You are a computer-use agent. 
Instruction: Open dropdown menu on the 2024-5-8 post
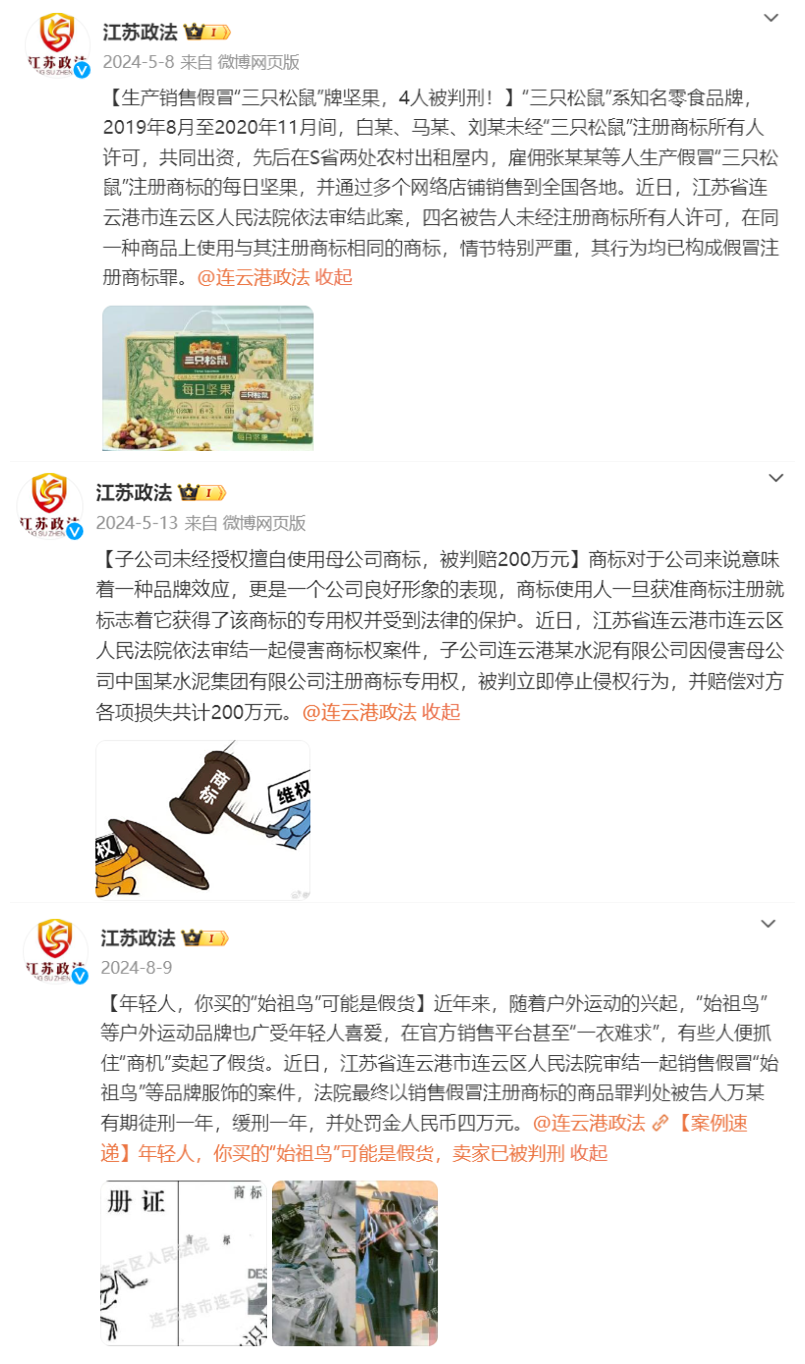pyautogui.click(x=771, y=18)
